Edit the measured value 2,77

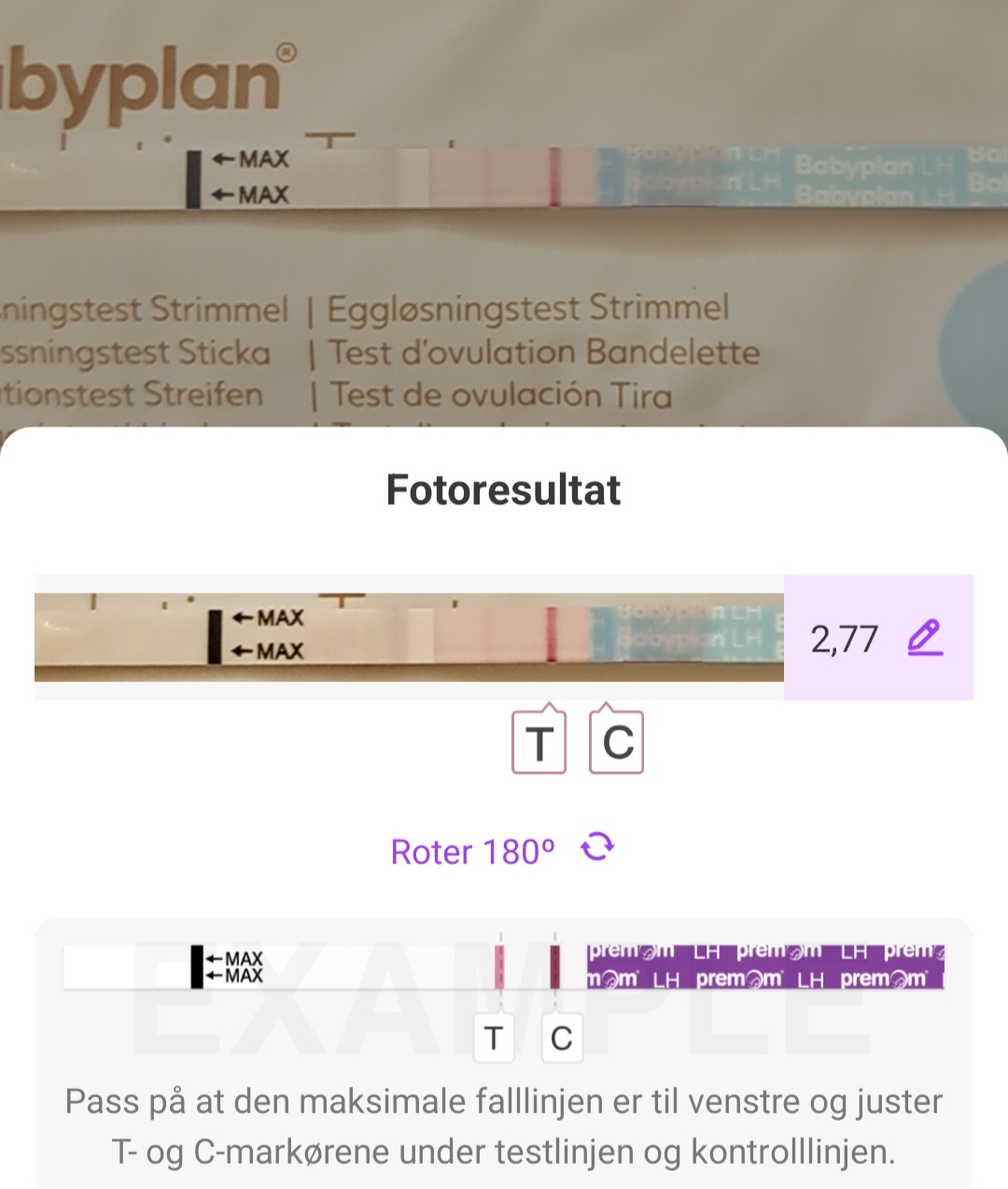pyautogui.click(x=841, y=639)
